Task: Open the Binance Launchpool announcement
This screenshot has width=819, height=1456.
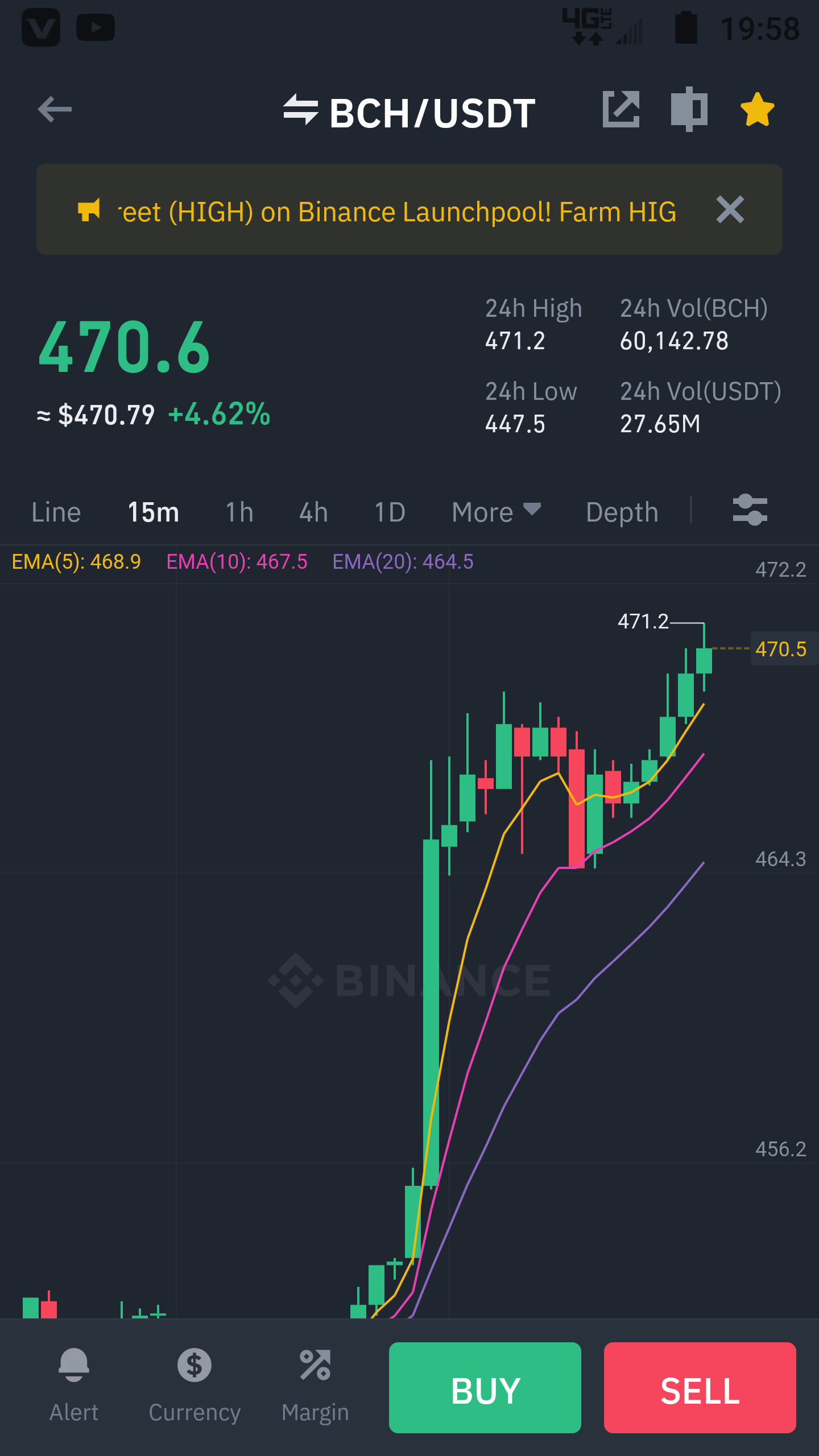Action: point(397,212)
